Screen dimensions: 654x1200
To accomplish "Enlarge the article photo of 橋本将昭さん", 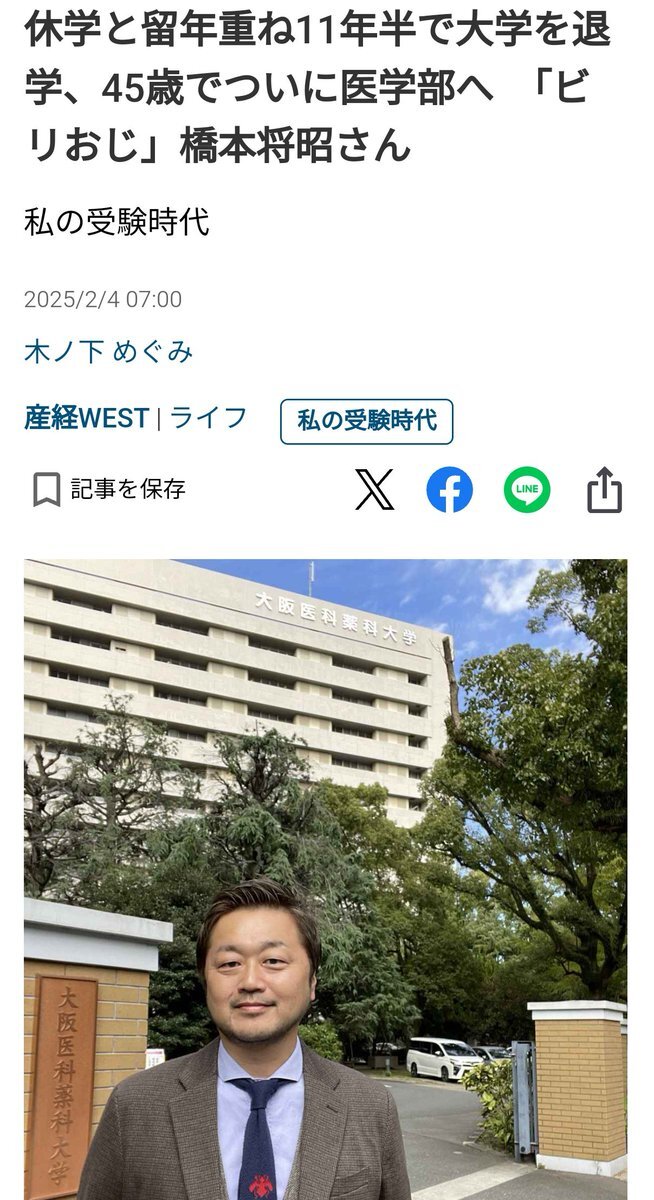I will point(326,879).
